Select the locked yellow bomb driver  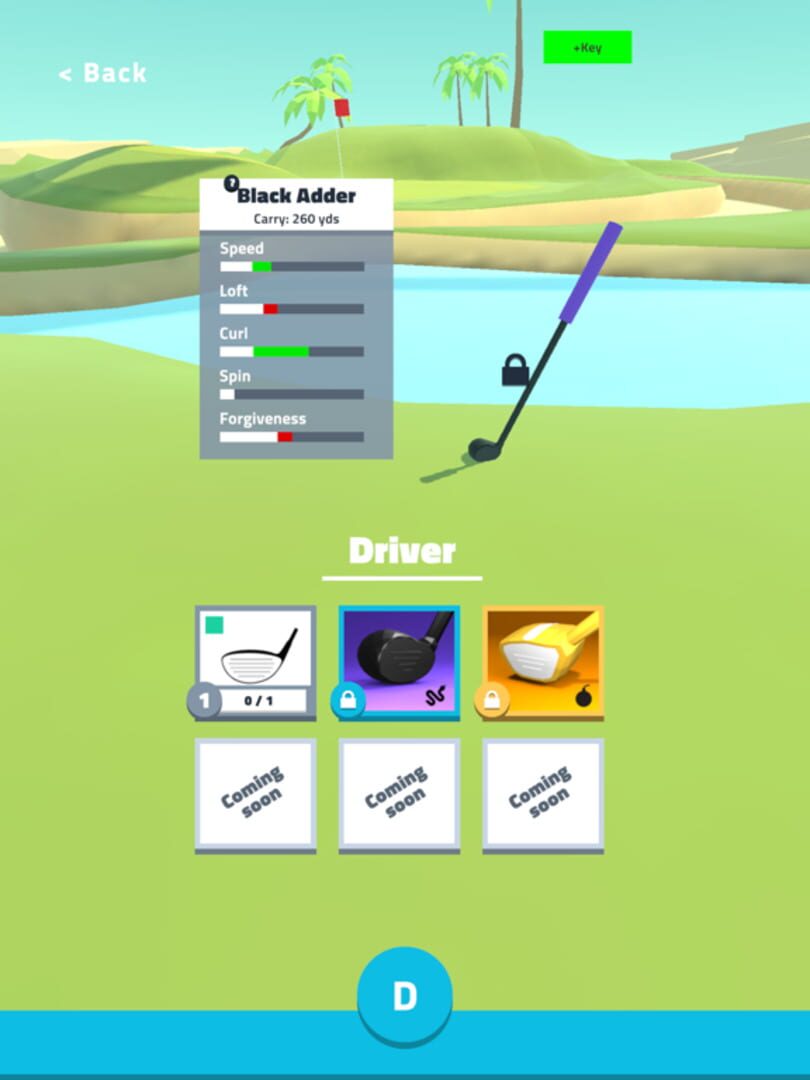click(543, 661)
